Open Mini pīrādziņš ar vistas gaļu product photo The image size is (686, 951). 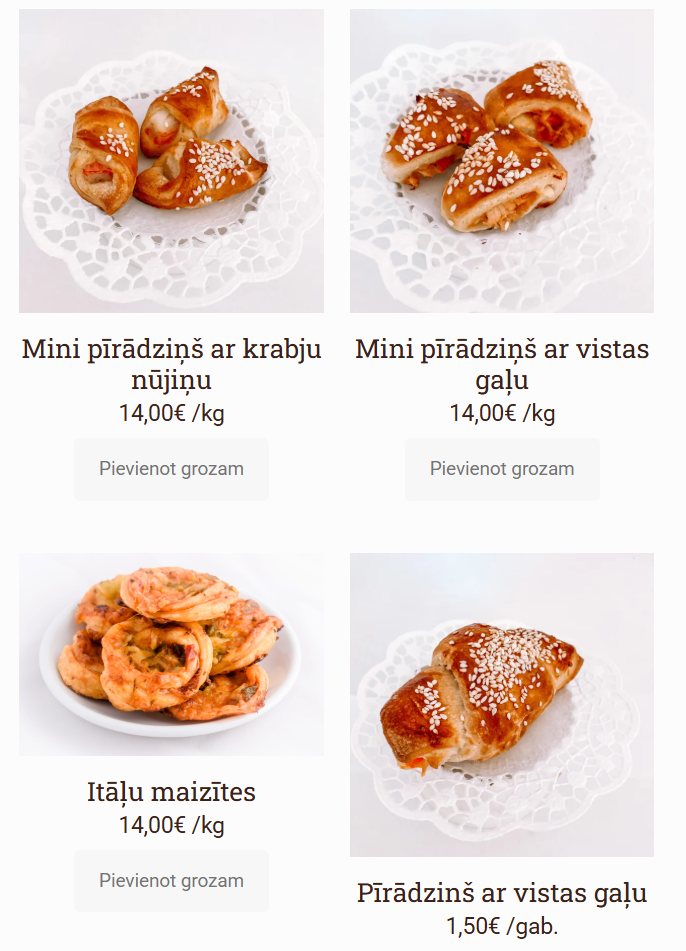tap(502, 161)
